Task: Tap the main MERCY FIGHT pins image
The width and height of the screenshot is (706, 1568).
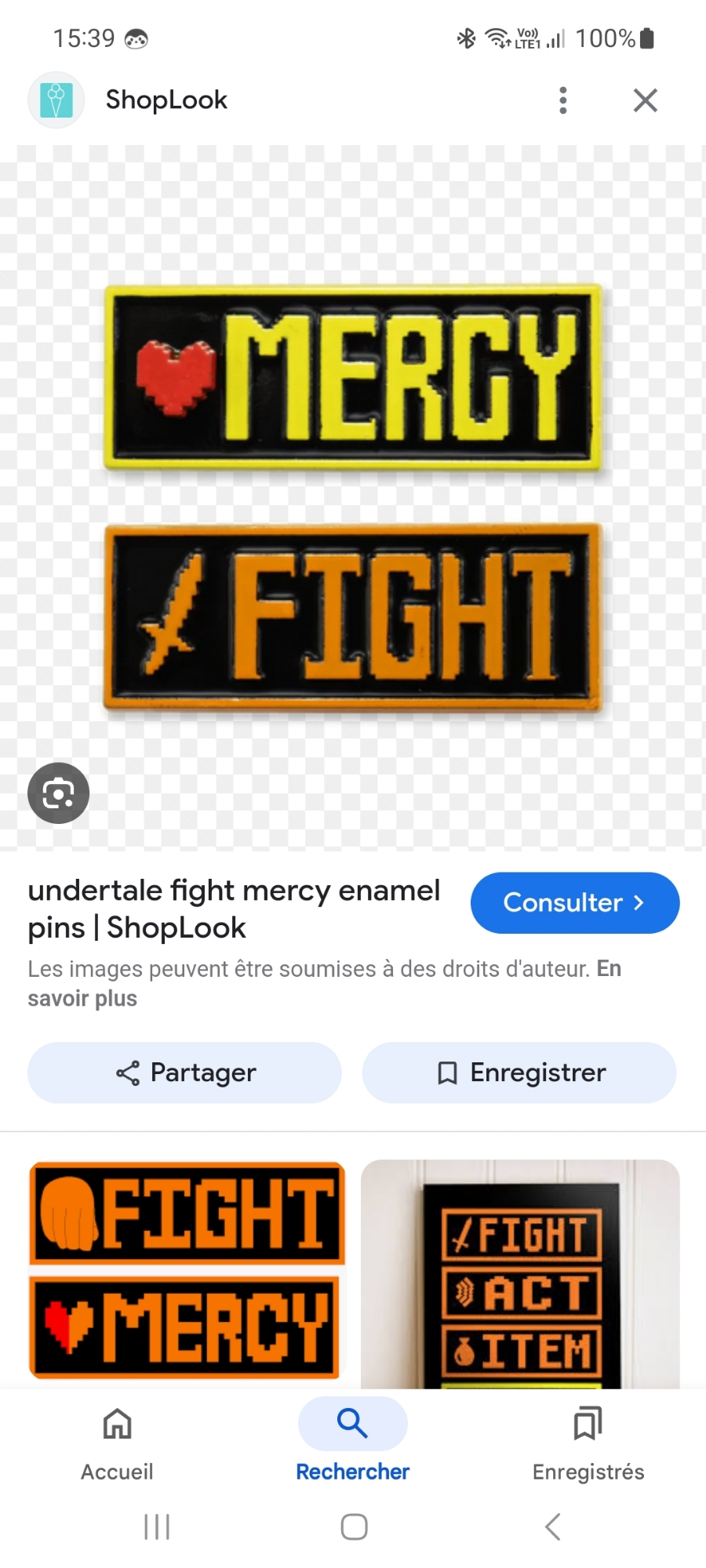Action: [x=353, y=498]
